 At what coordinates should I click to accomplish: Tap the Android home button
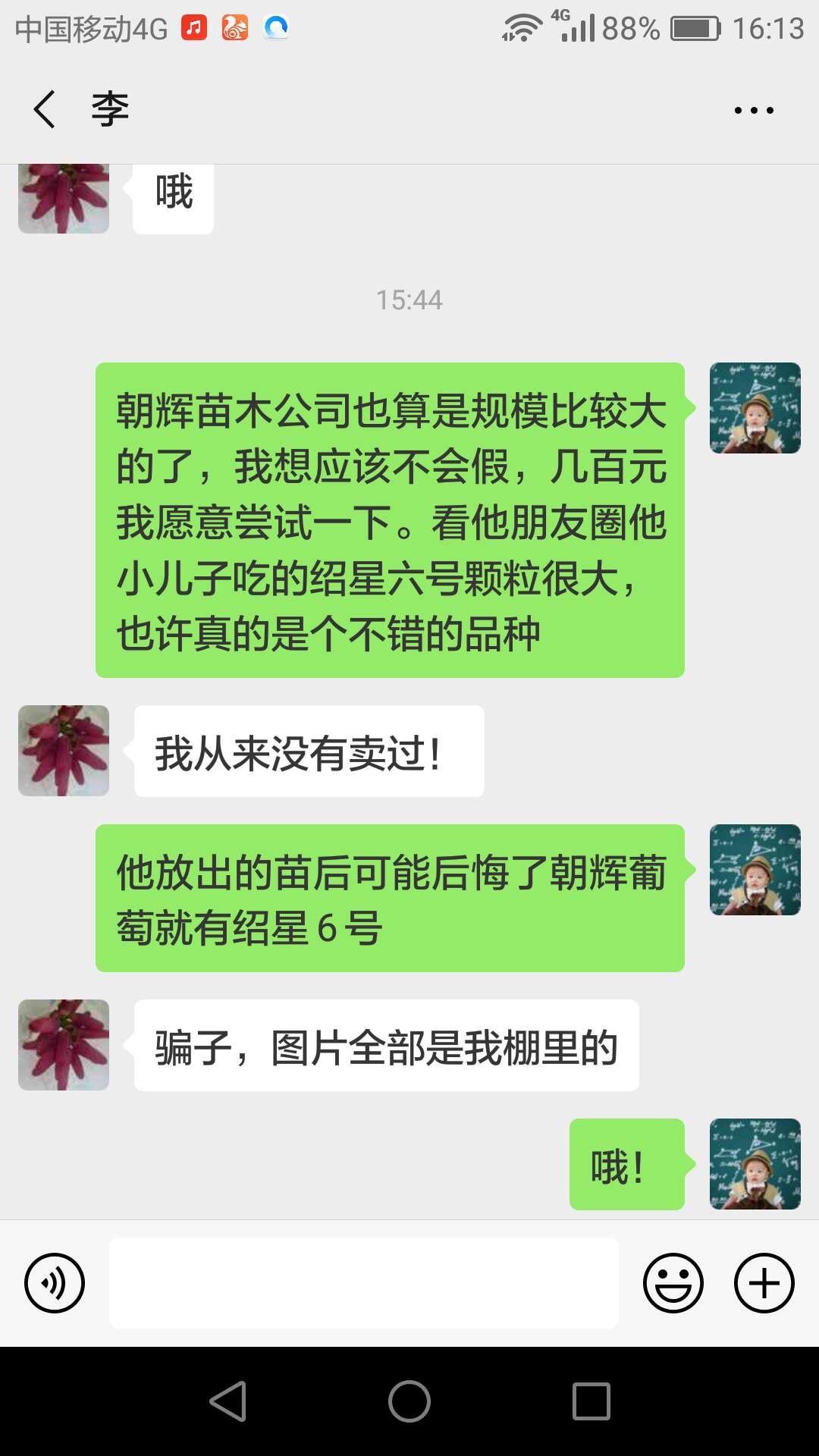(409, 1401)
